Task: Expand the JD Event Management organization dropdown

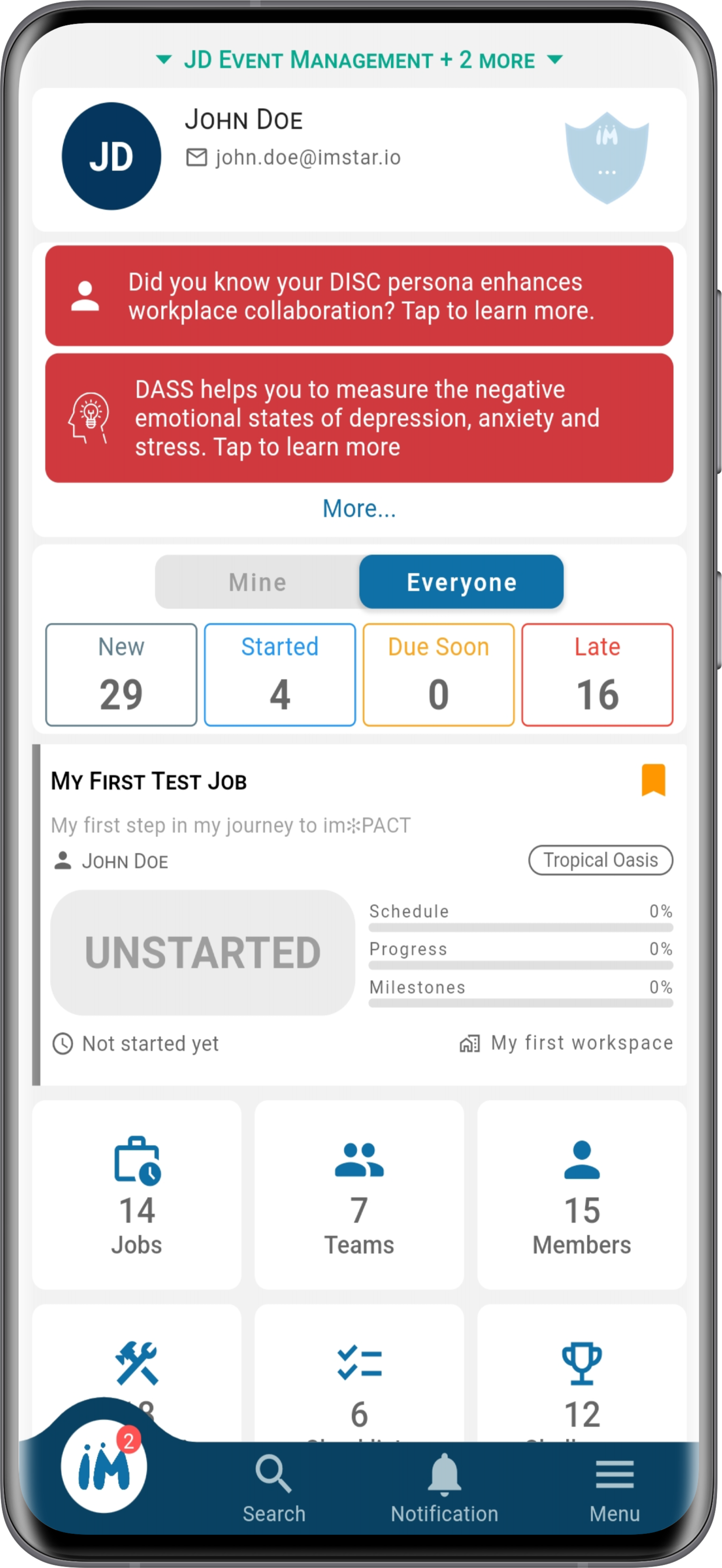Action: click(359, 60)
